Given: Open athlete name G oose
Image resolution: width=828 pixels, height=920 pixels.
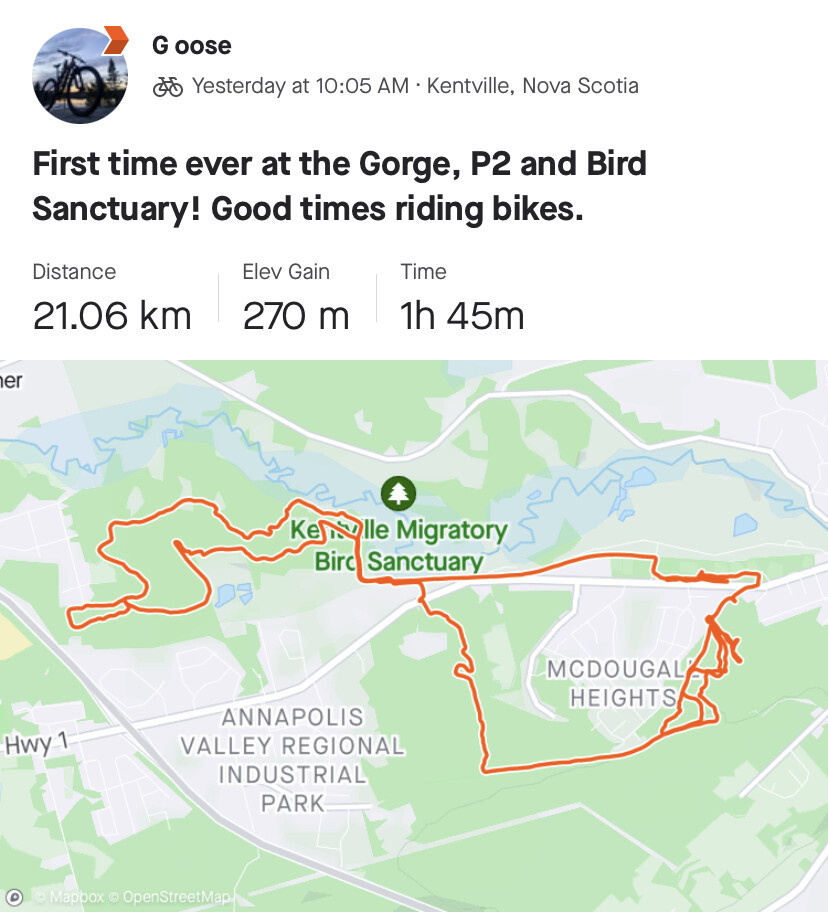Looking at the screenshot, I should point(191,45).
